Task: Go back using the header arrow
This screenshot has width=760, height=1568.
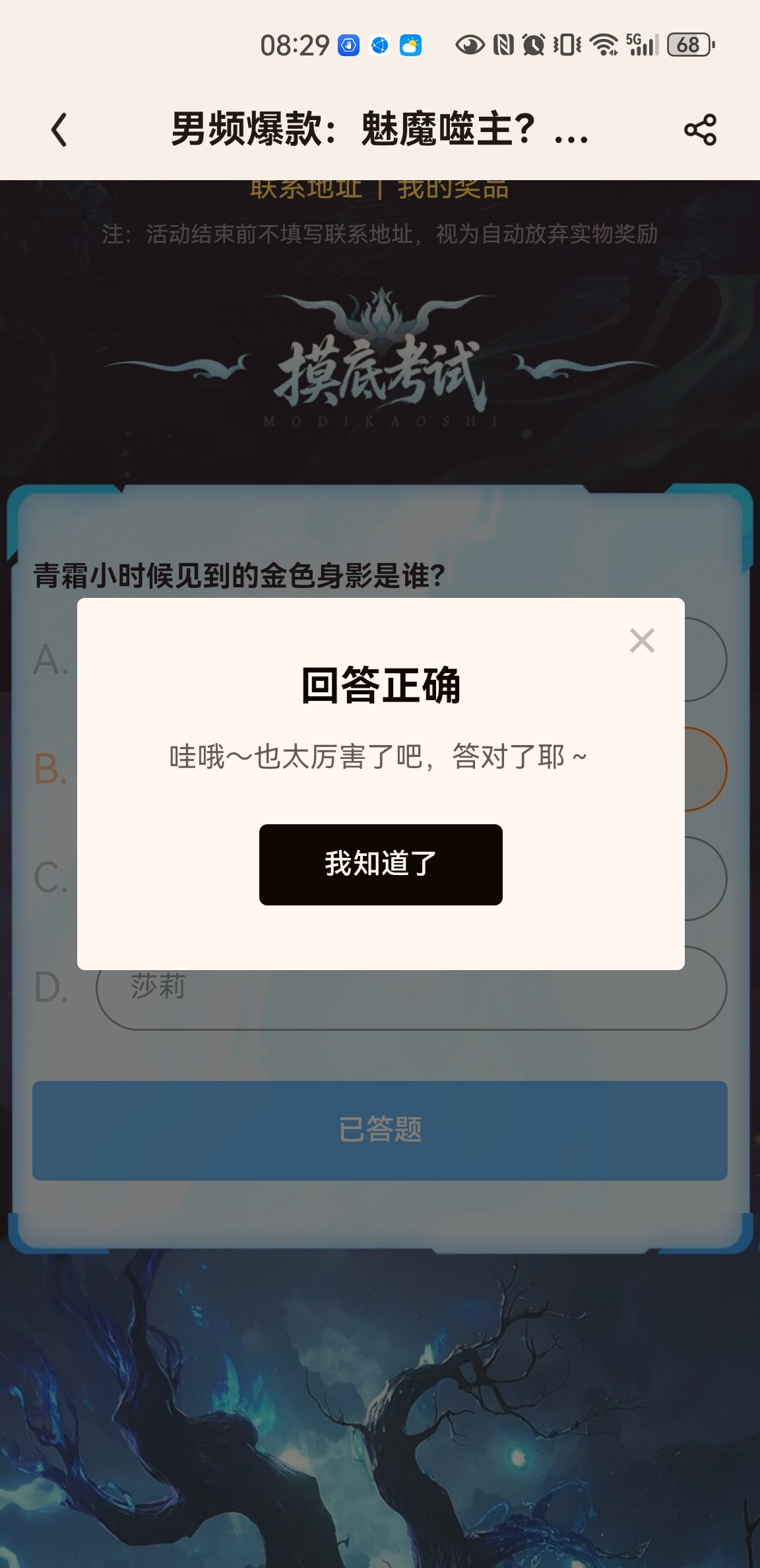Action: pos(59,129)
